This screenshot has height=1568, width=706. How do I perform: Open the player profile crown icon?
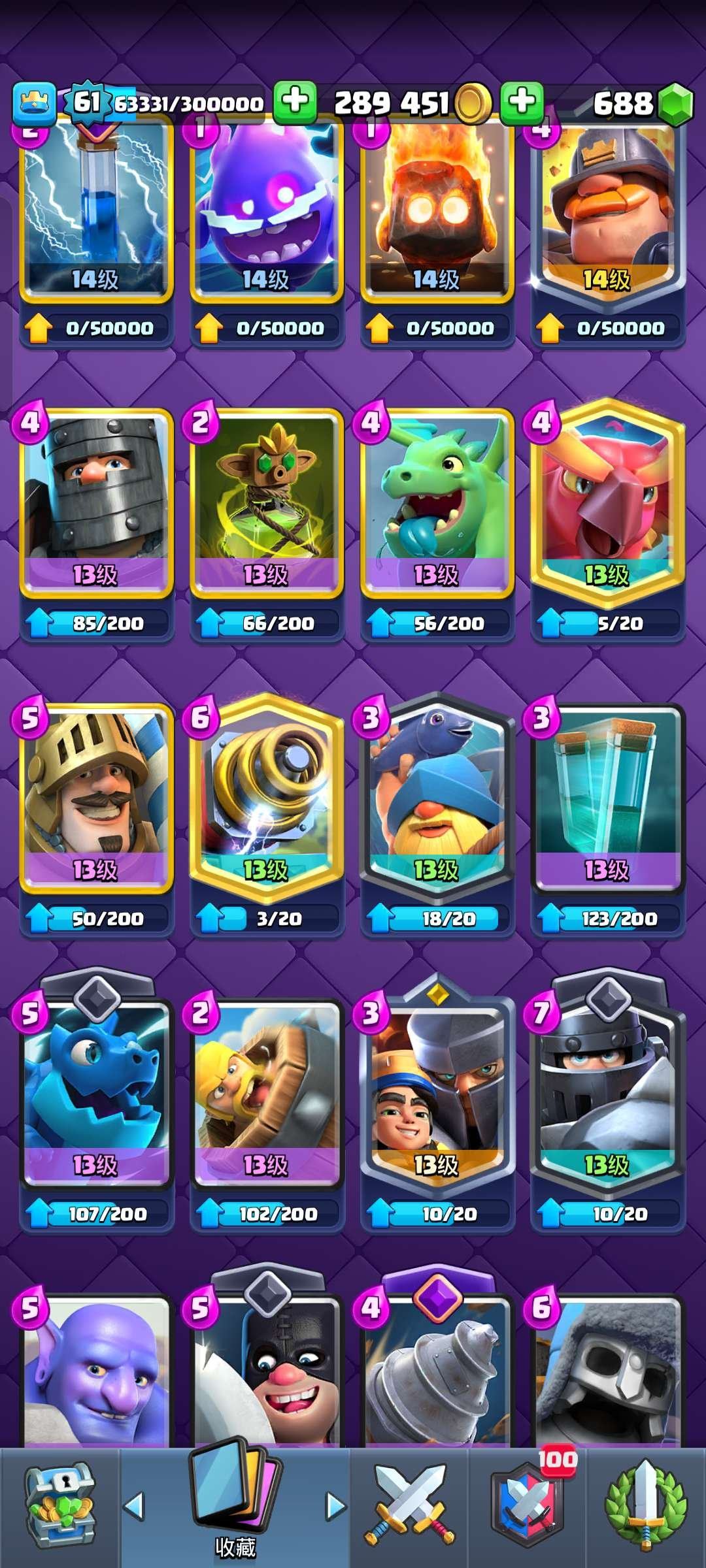tap(34, 103)
